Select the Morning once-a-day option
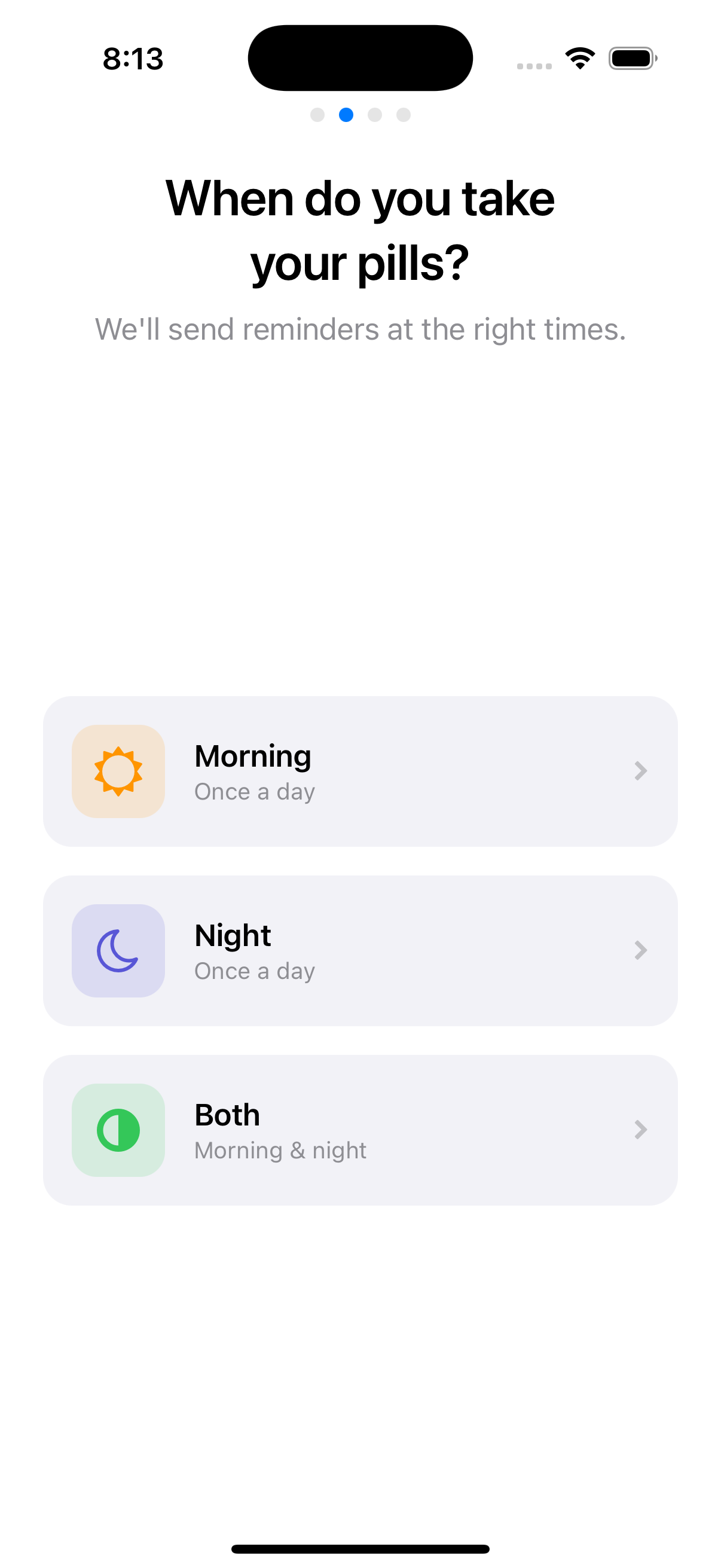Image resolution: width=721 pixels, height=1568 pixels. (x=360, y=771)
